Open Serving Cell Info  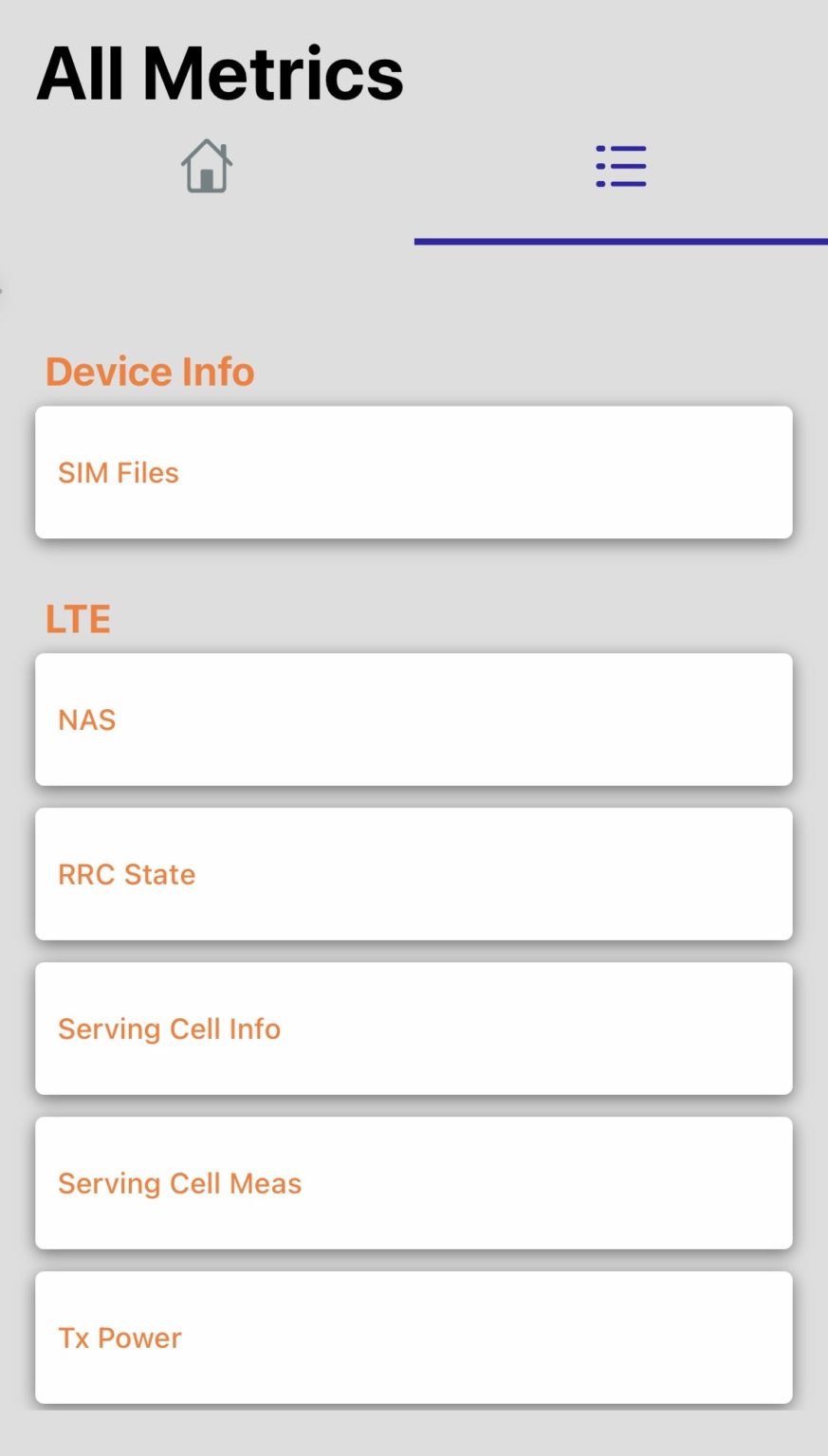(414, 1028)
